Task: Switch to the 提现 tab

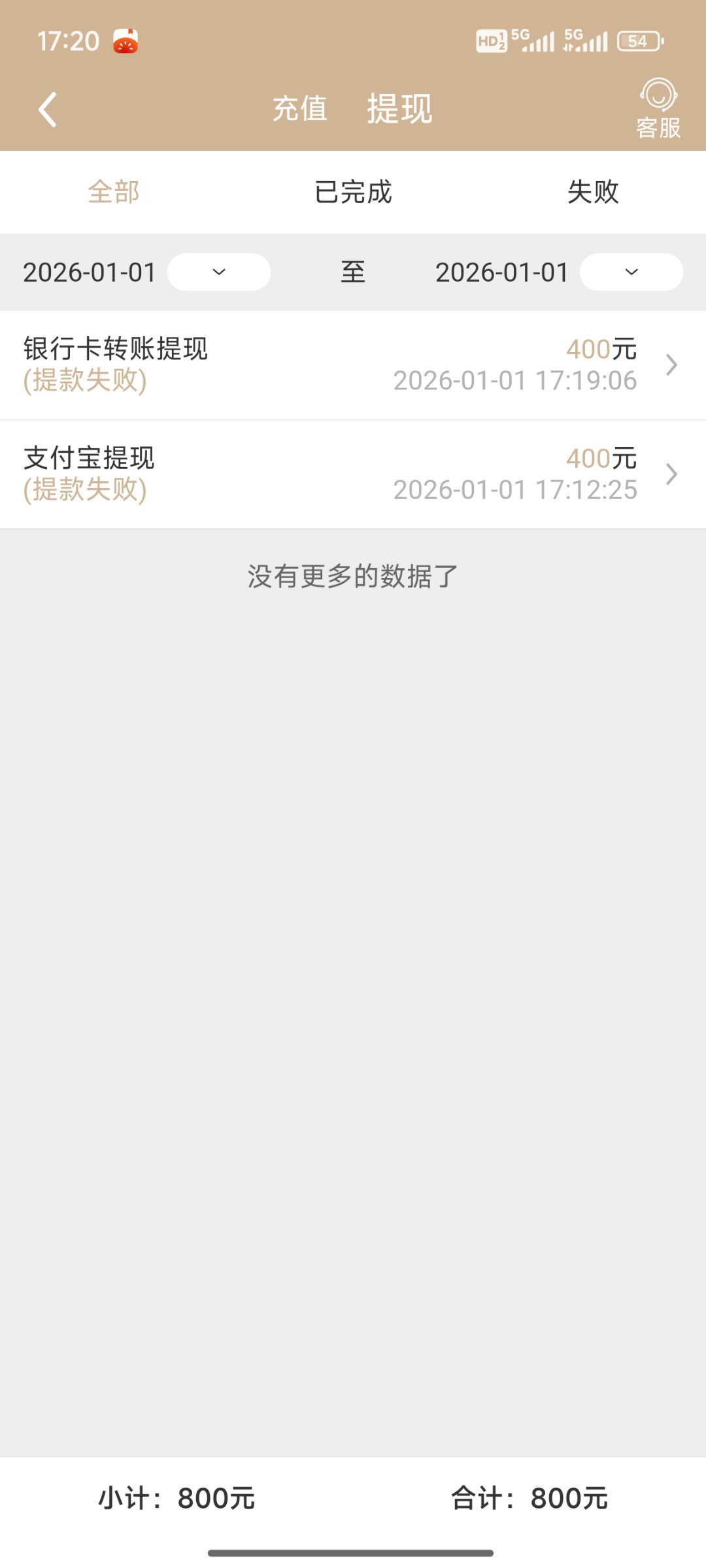Action: (399, 108)
